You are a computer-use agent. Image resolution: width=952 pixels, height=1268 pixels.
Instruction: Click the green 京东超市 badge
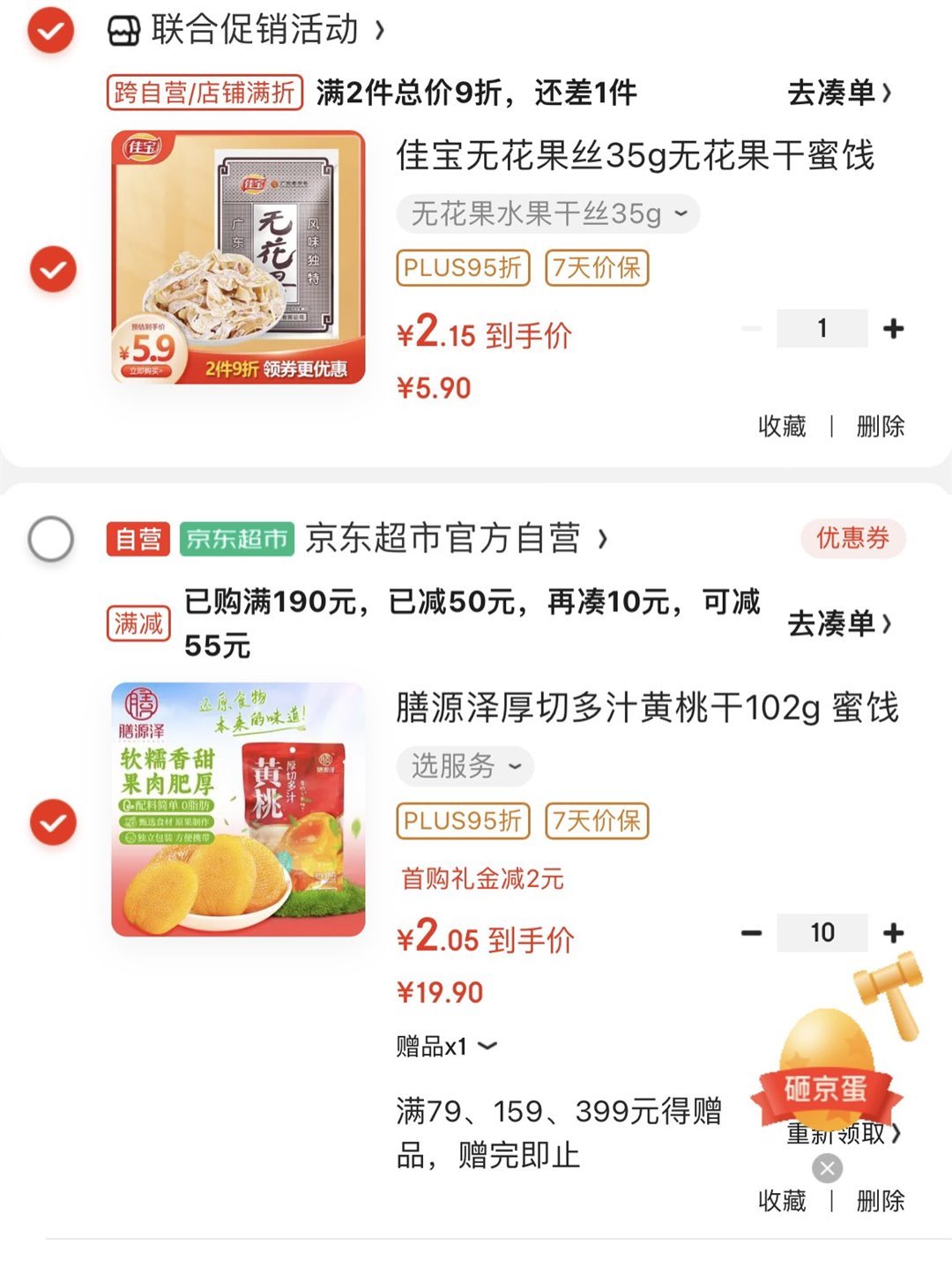click(x=238, y=540)
